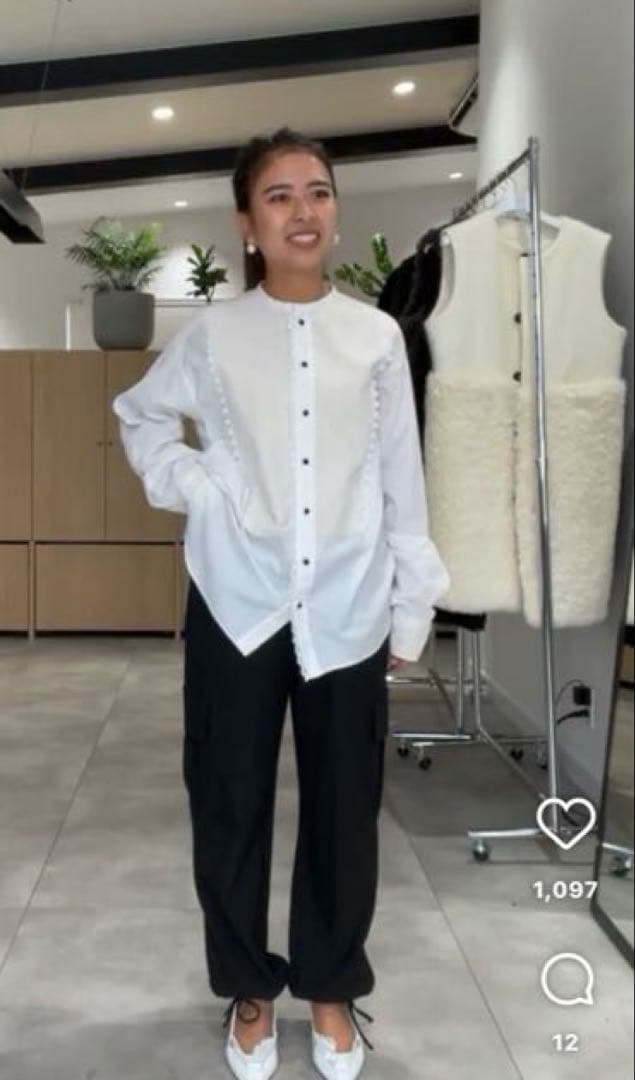The width and height of the screenshot is (635, 1080).
Task: Open the comments on this reel
Action: (x=566, y=978)
